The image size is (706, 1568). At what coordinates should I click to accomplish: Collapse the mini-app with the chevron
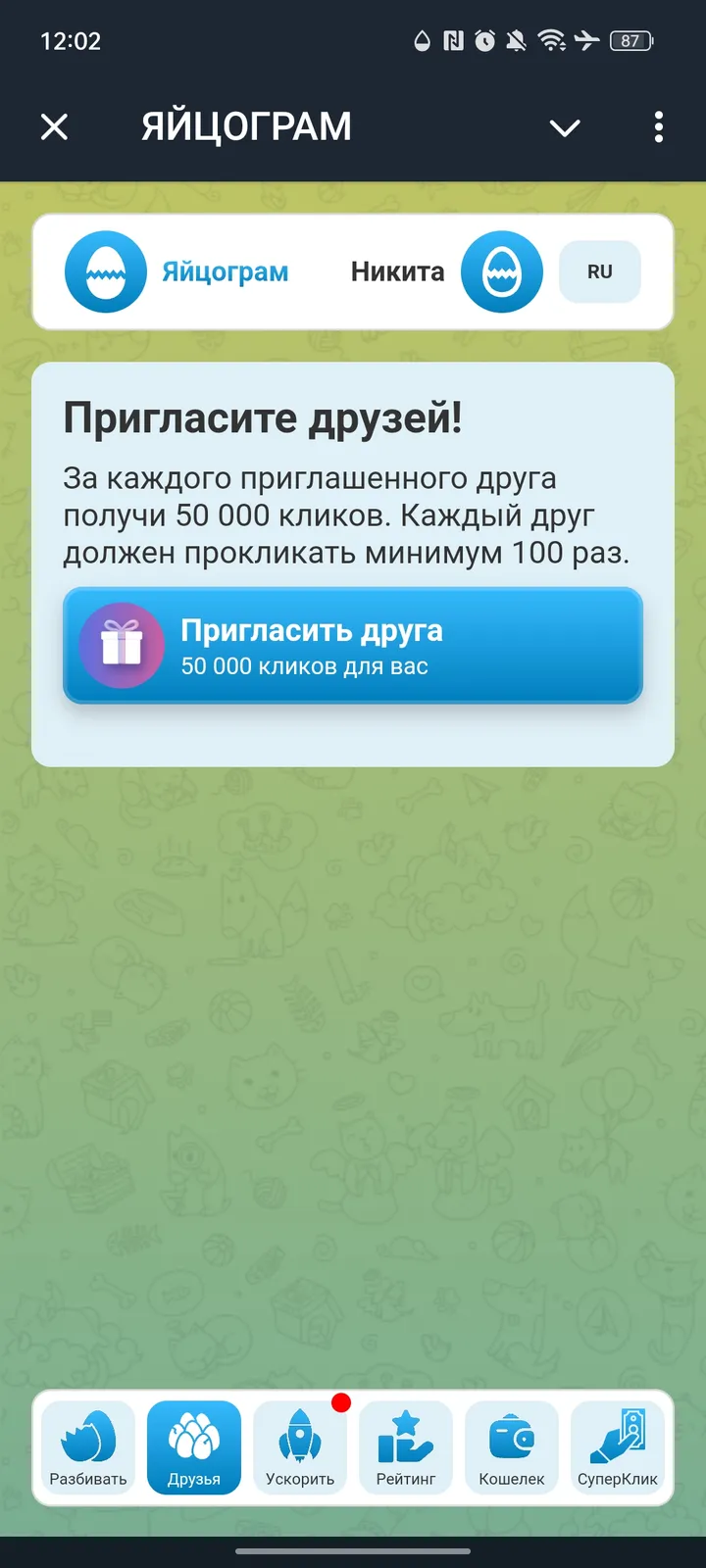(x=565, y=127)
